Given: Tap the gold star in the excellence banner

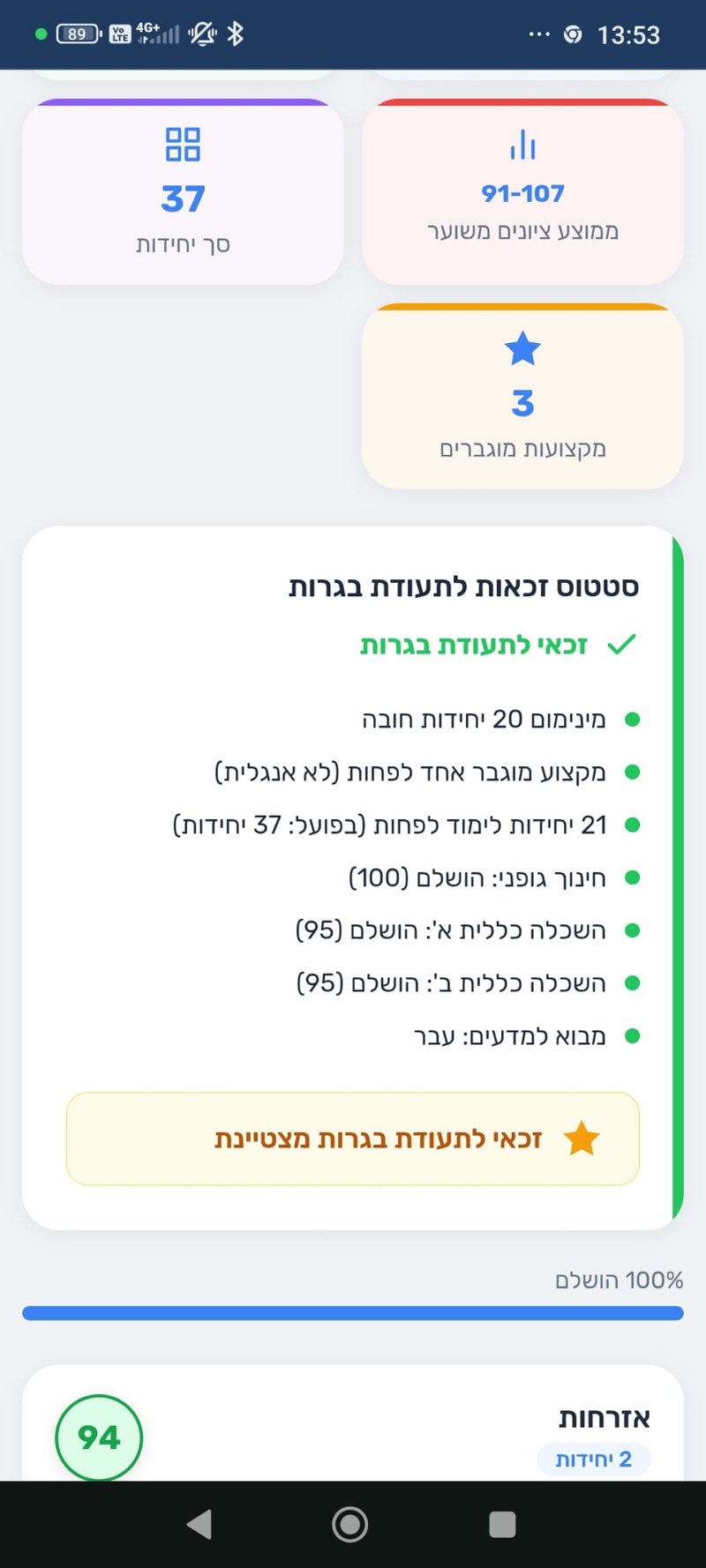Looking at the screenshot, I should (582, 1139).
